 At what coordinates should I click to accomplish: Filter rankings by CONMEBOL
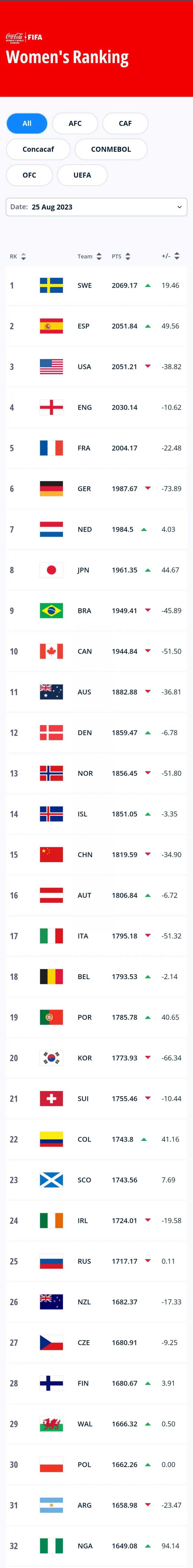click(x=110, y=149)
